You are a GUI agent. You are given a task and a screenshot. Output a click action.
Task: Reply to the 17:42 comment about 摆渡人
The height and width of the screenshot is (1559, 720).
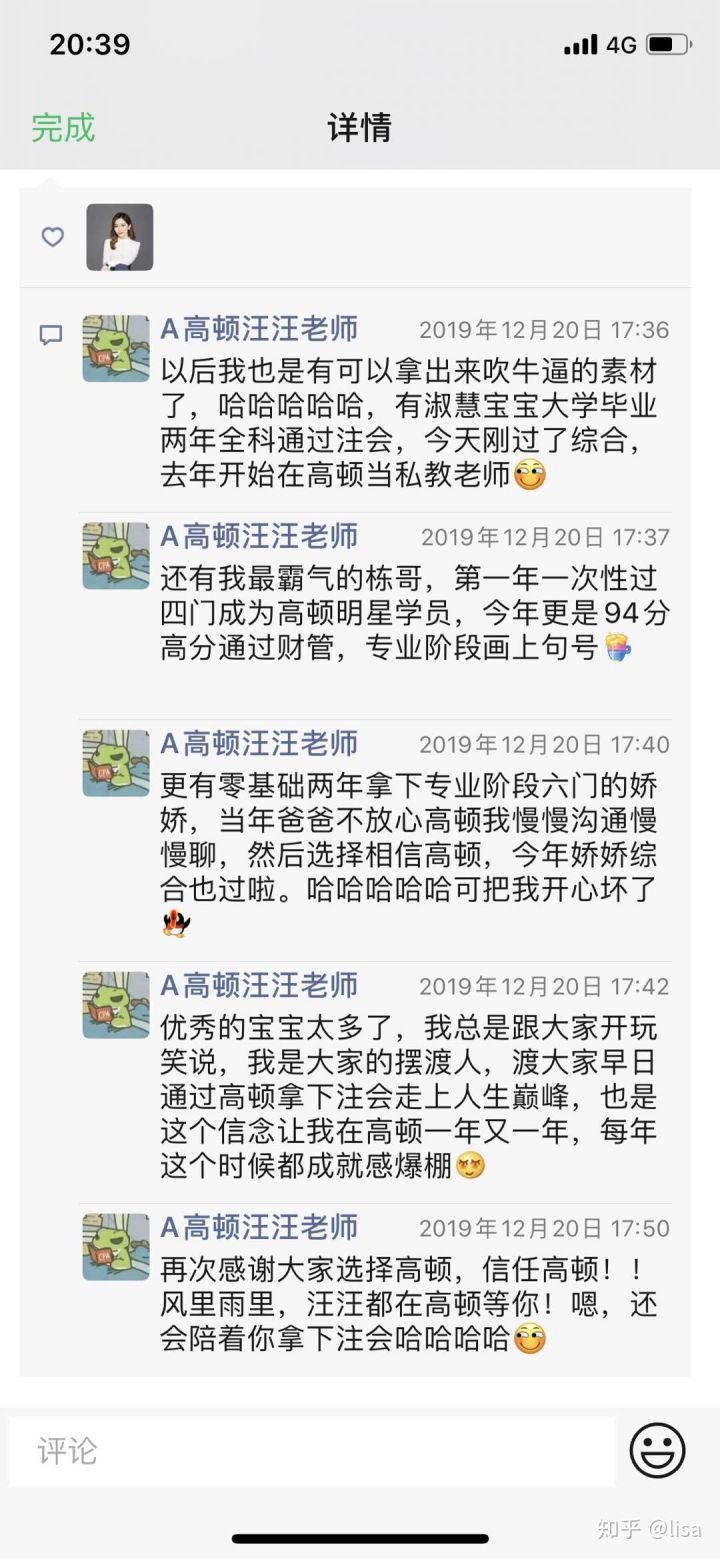(x=408, y=1097)
